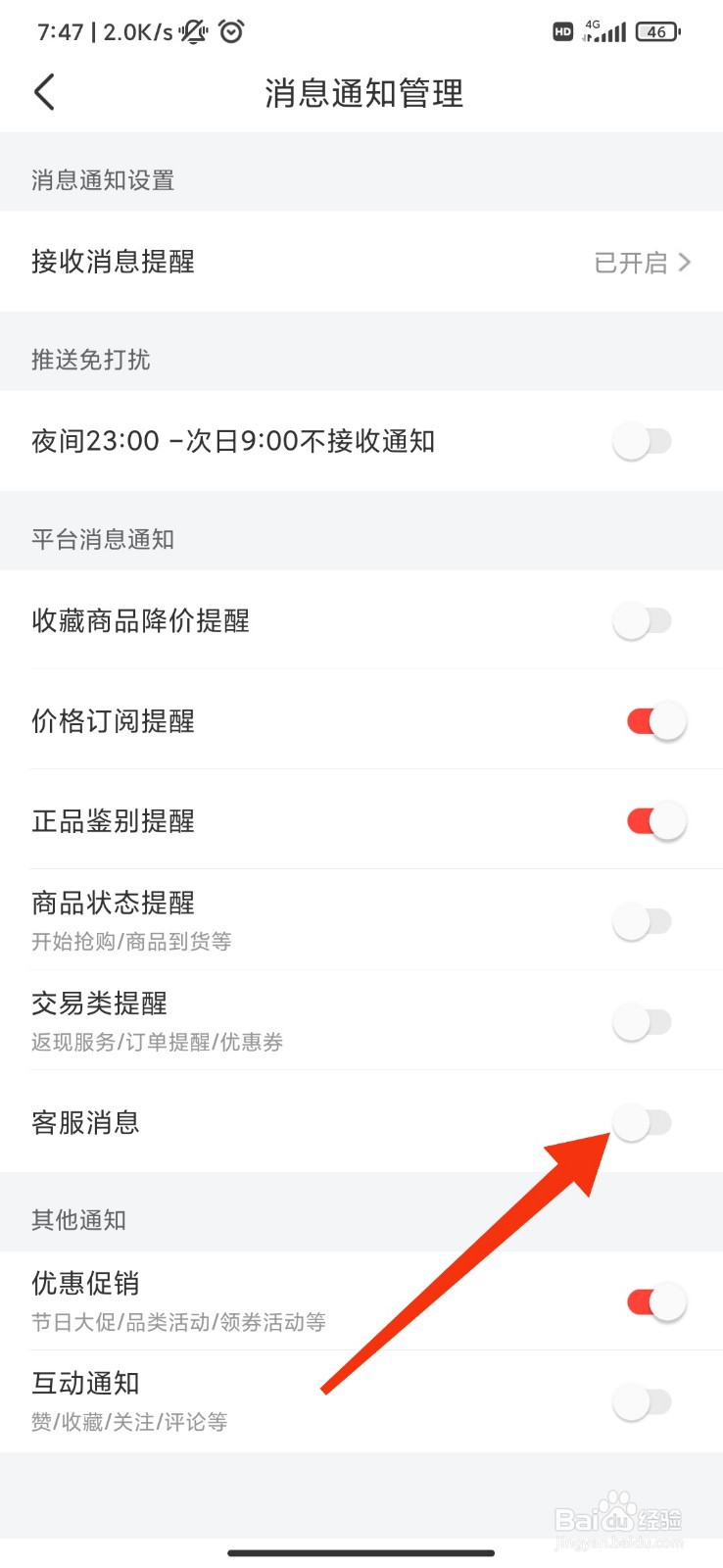Disable 优惠促销 notifications
This screenshot has width=723, height=1568.
click(654, 1301)
